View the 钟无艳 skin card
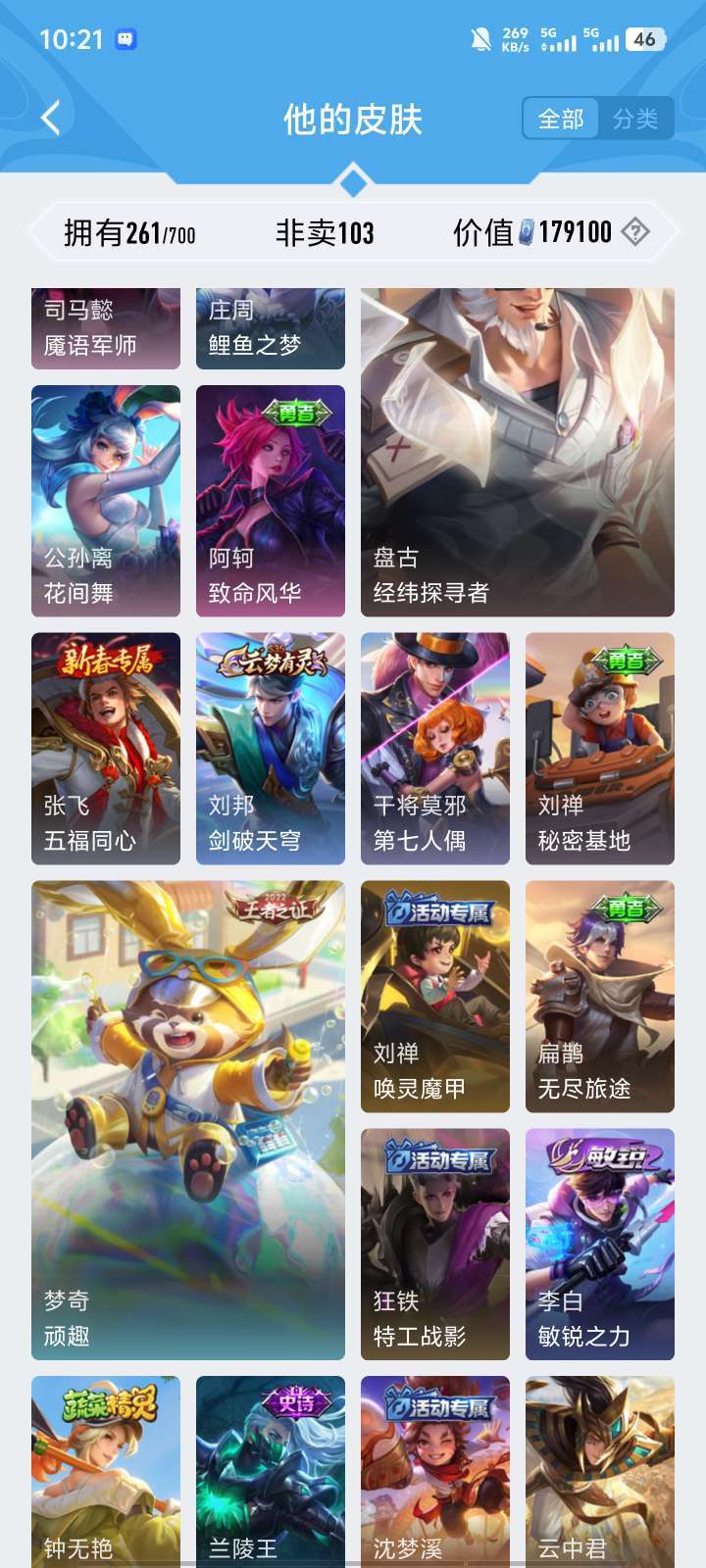The image size is (706, 1568). (106, 1472)
